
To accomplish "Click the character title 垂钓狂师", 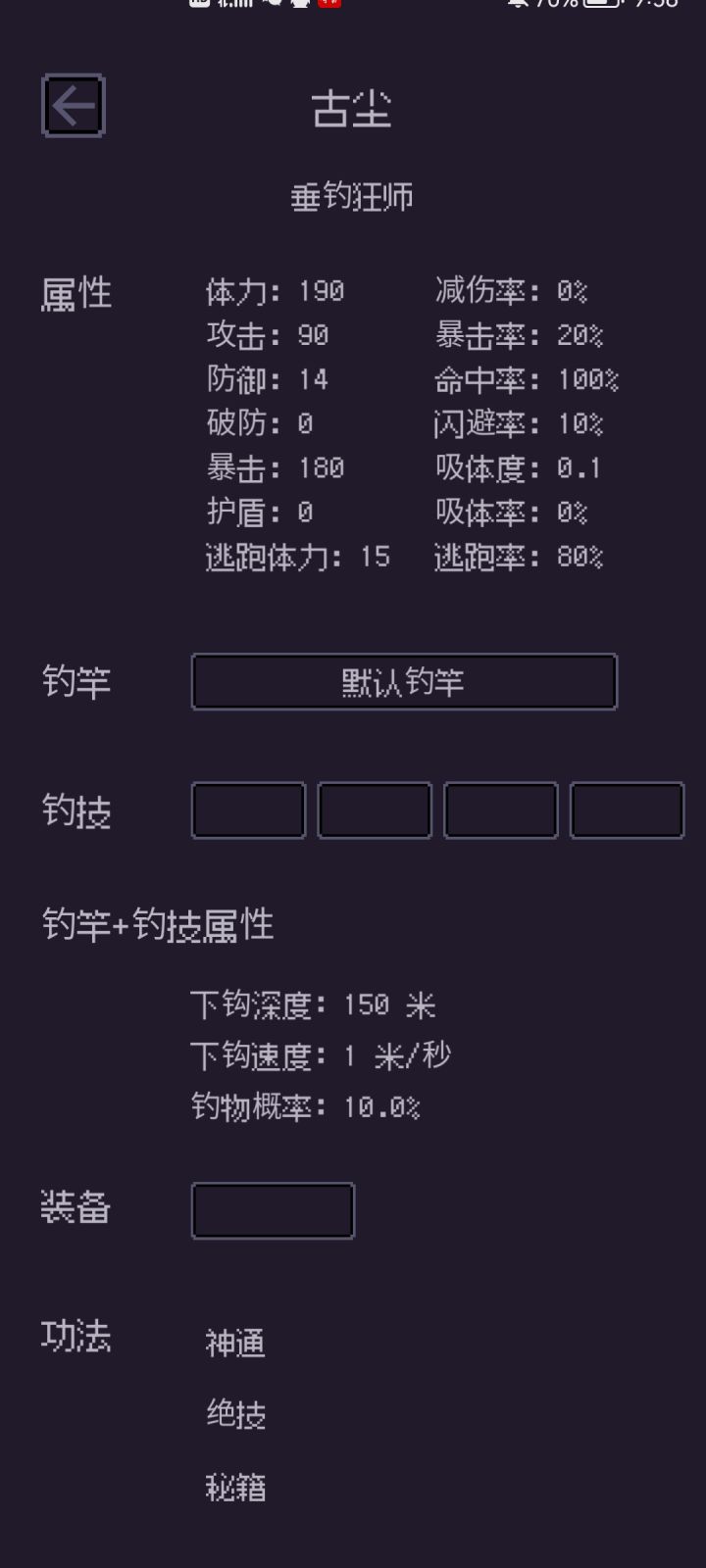I will tap(353, 195).
